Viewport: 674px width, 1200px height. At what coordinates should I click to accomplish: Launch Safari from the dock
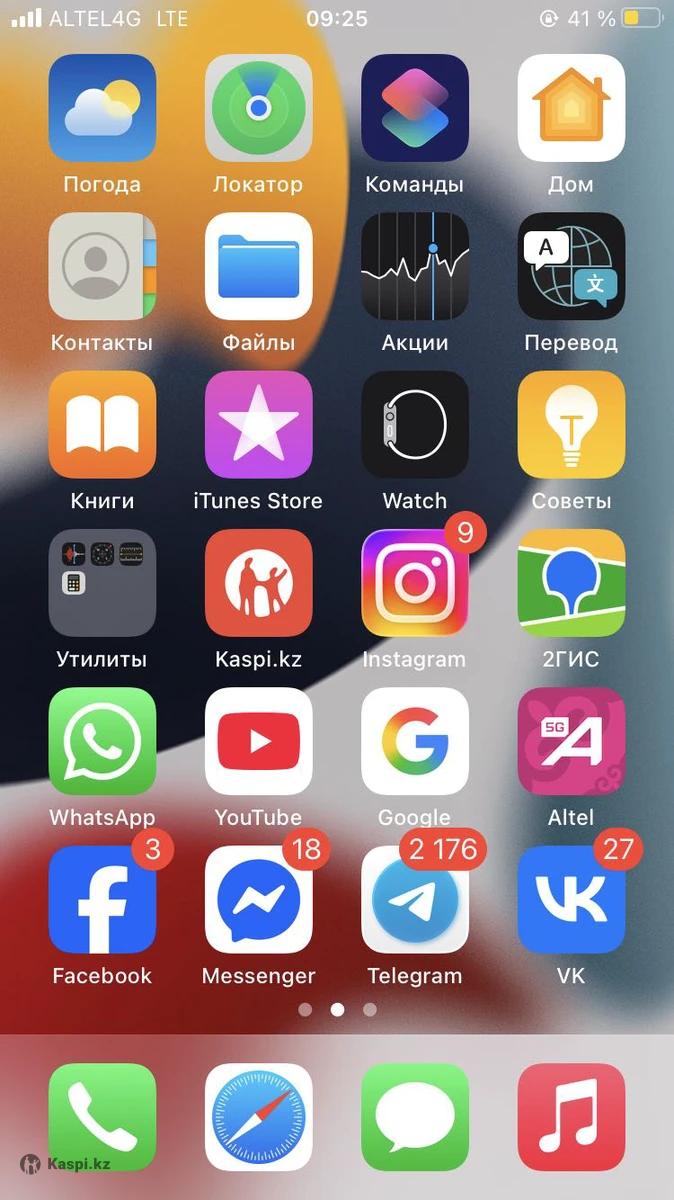258,1116
